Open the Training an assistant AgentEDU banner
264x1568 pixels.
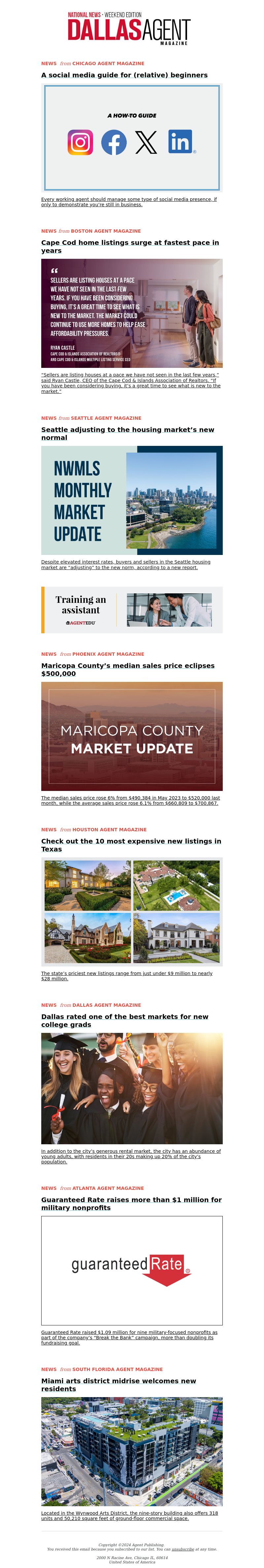tap(131, 609)
